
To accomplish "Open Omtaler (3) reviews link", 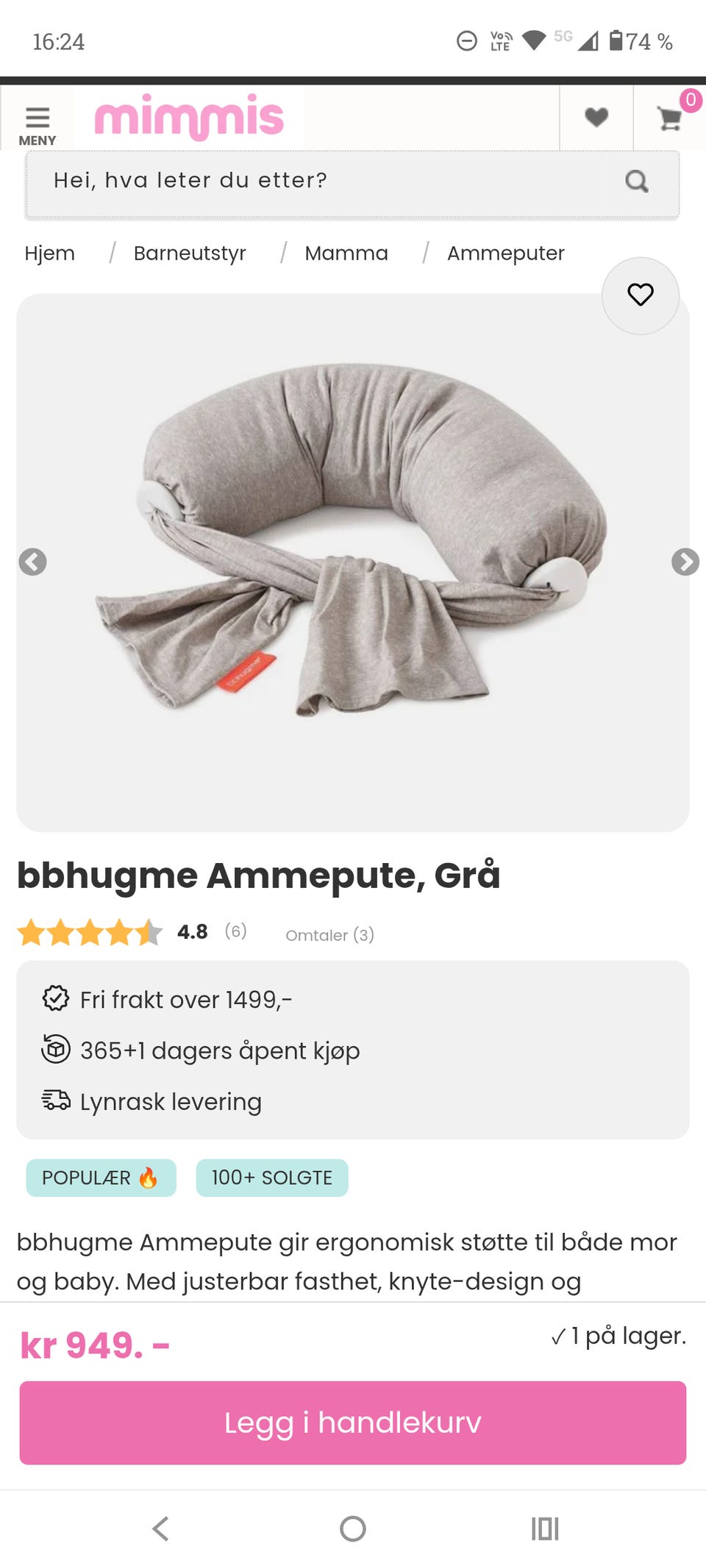I will [x=329, y=935].
